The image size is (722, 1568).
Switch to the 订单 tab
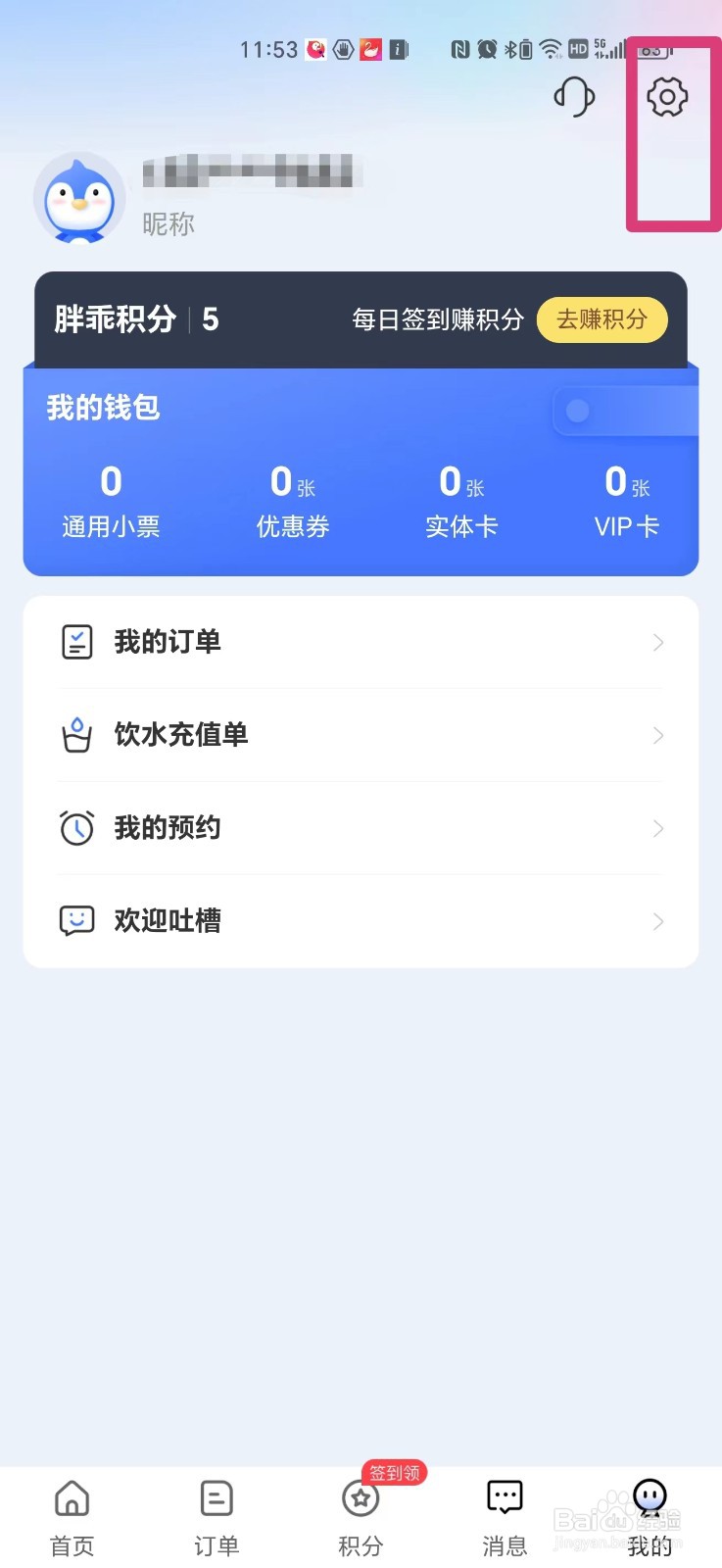pos(217,1517)
